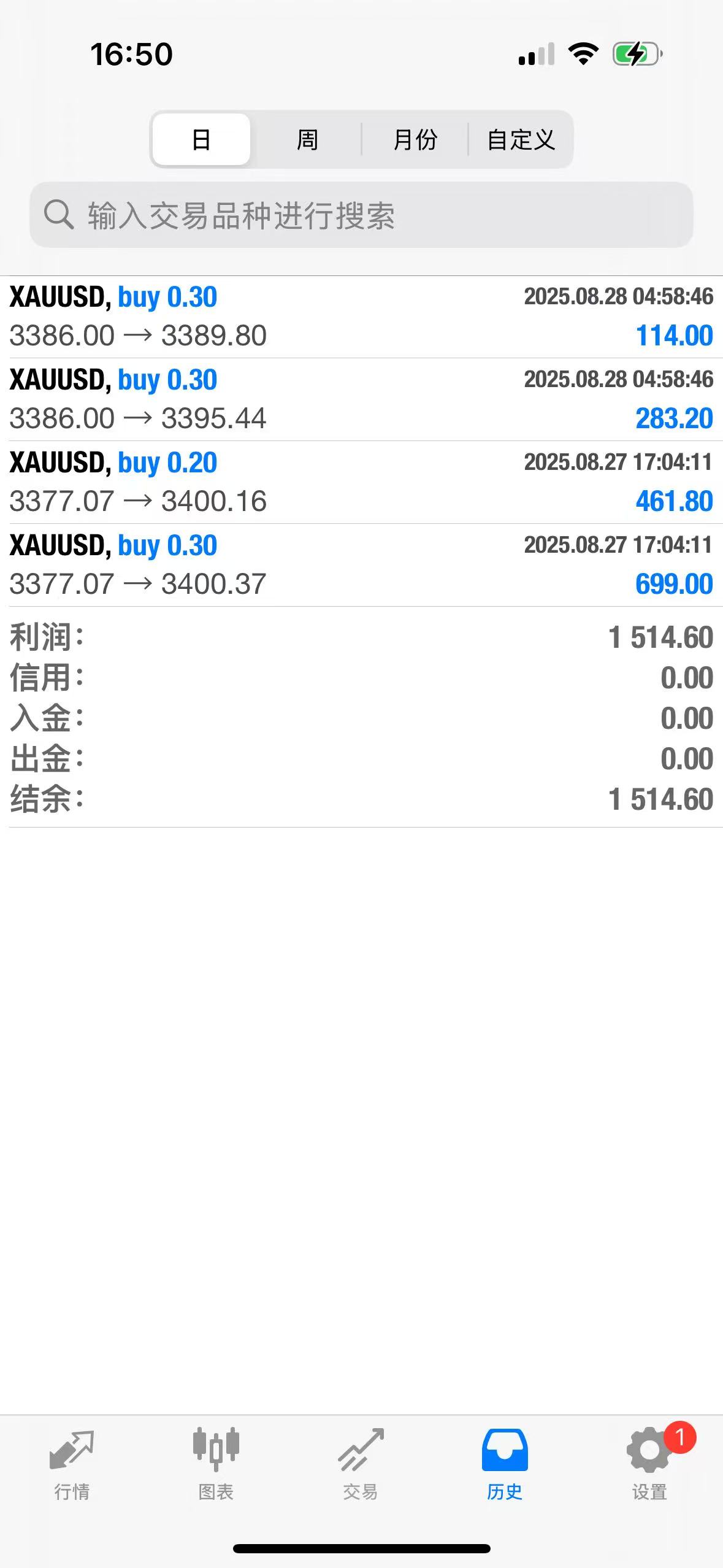Open 设置 settings with the notification badge
Viewport: 723px width, 1568px height.
pos(649,1464)
